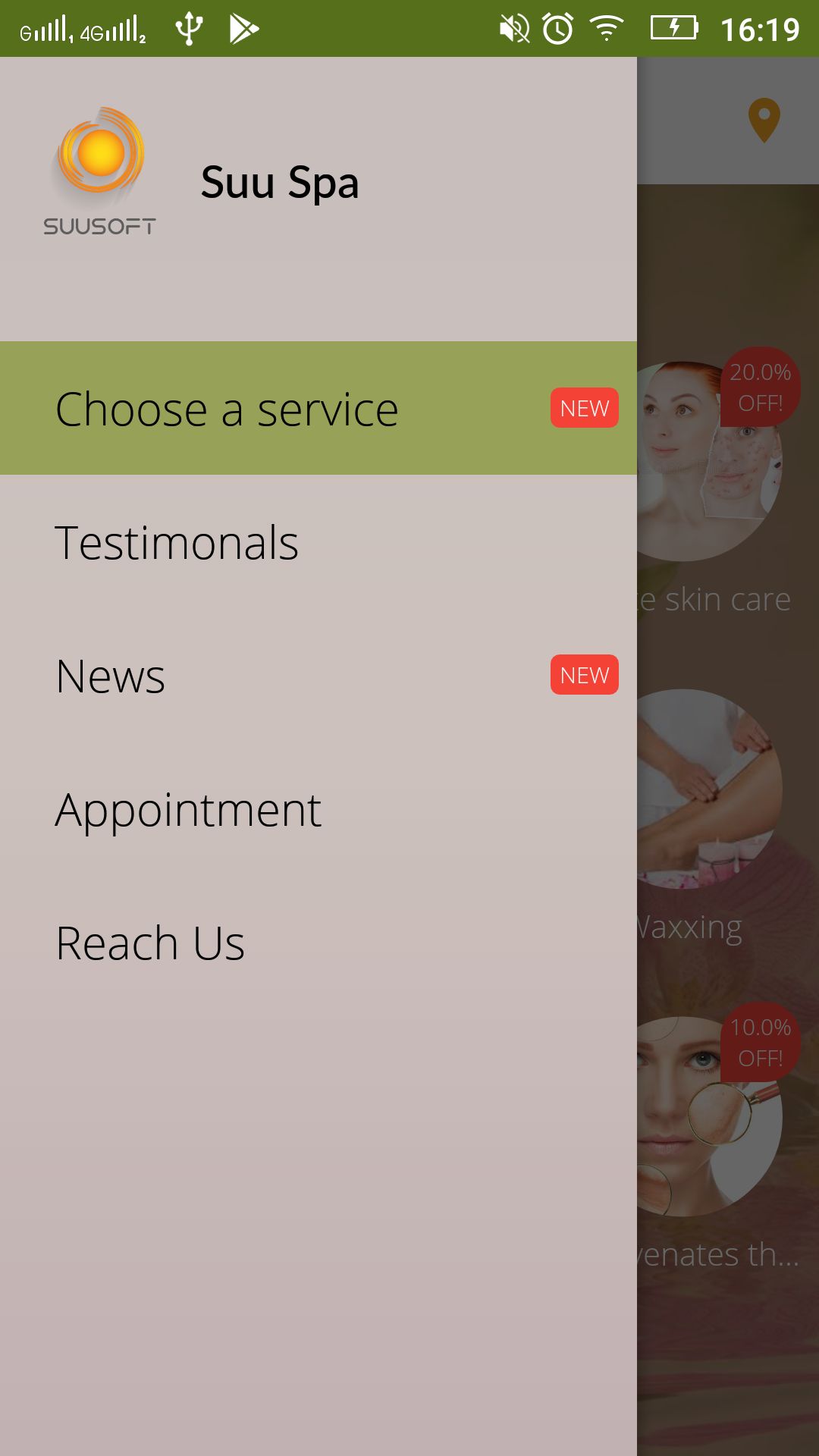Tap the location pin icon
Image resolution: width=819 pixels, height=1456 pixels.
coord(764,121)
